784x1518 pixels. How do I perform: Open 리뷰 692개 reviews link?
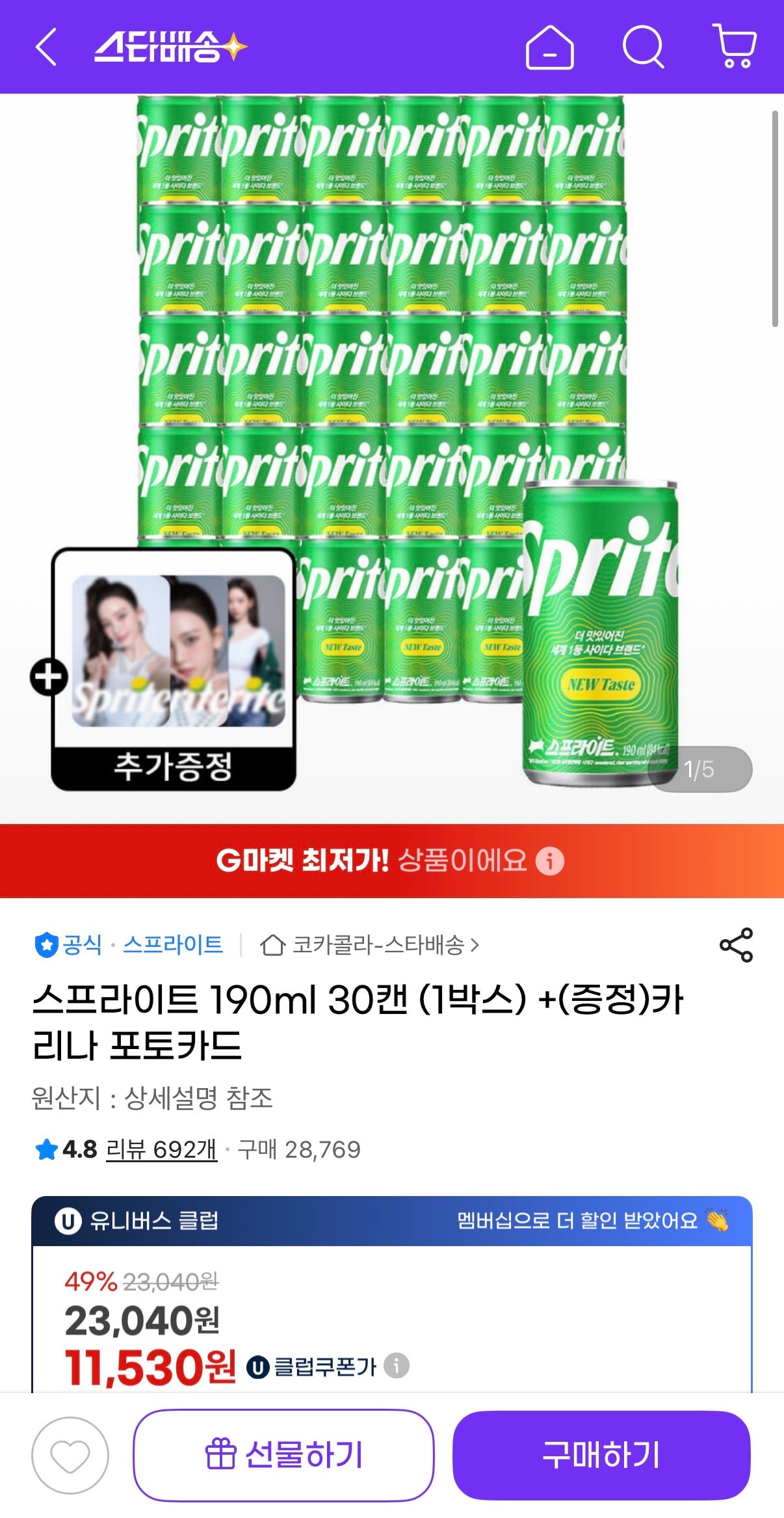tap(161, 1149)
